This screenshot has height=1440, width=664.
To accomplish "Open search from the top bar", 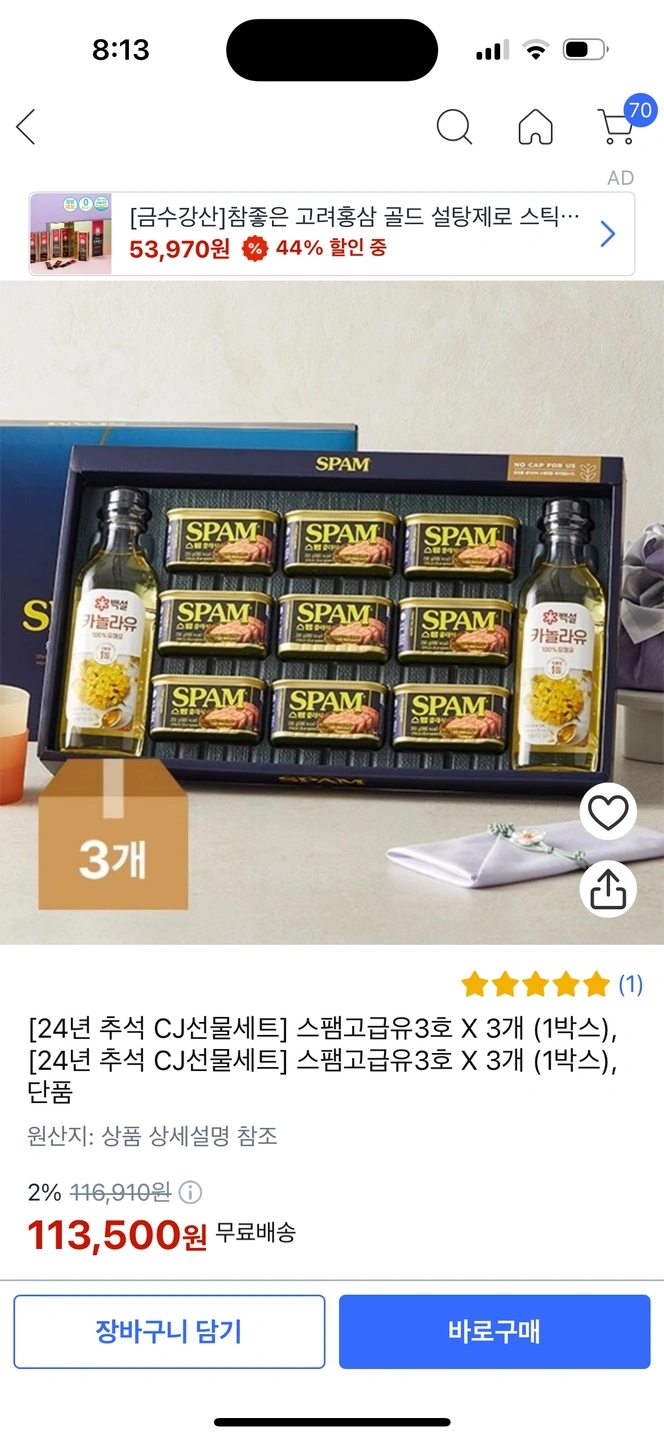I will tap(454, 127).
